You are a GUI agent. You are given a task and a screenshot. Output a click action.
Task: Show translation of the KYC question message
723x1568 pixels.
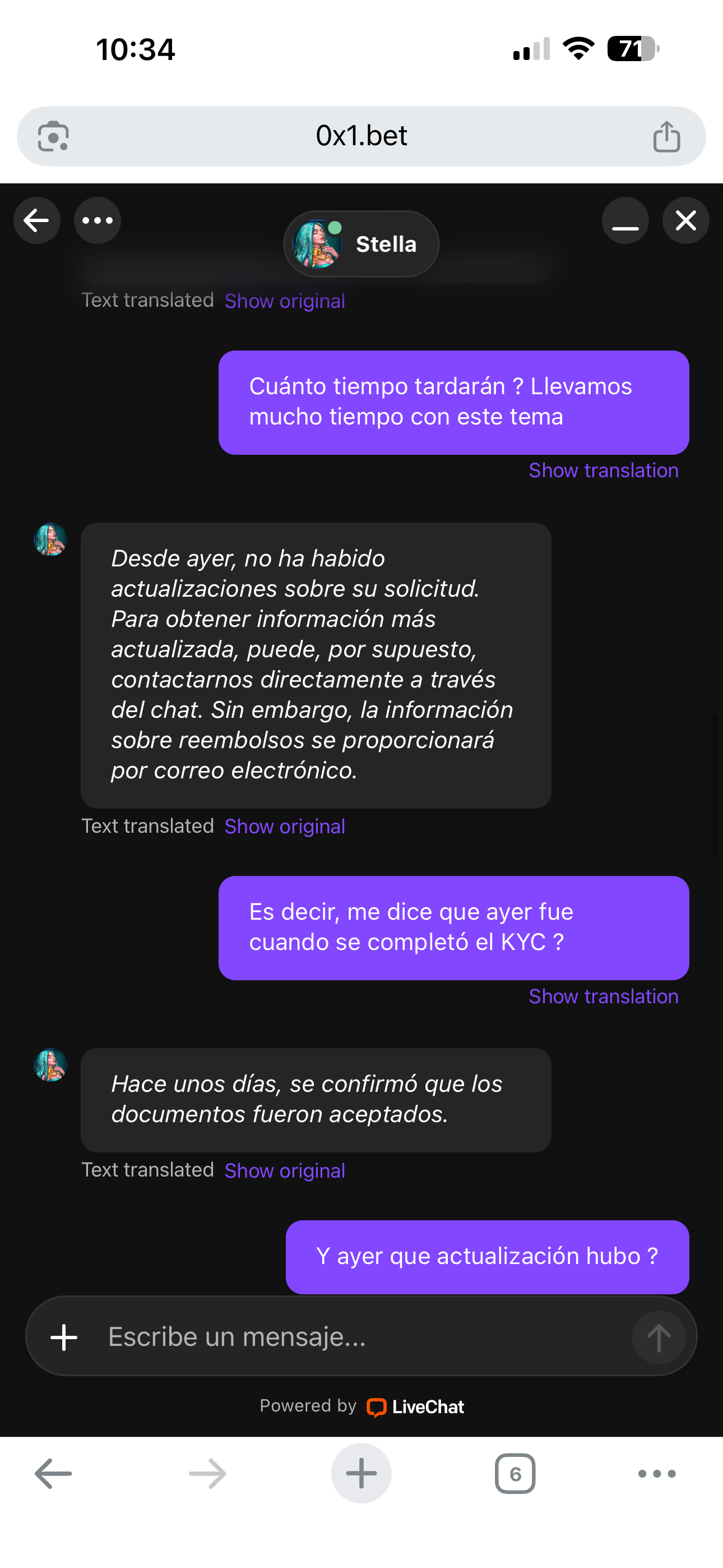(603, 997)
